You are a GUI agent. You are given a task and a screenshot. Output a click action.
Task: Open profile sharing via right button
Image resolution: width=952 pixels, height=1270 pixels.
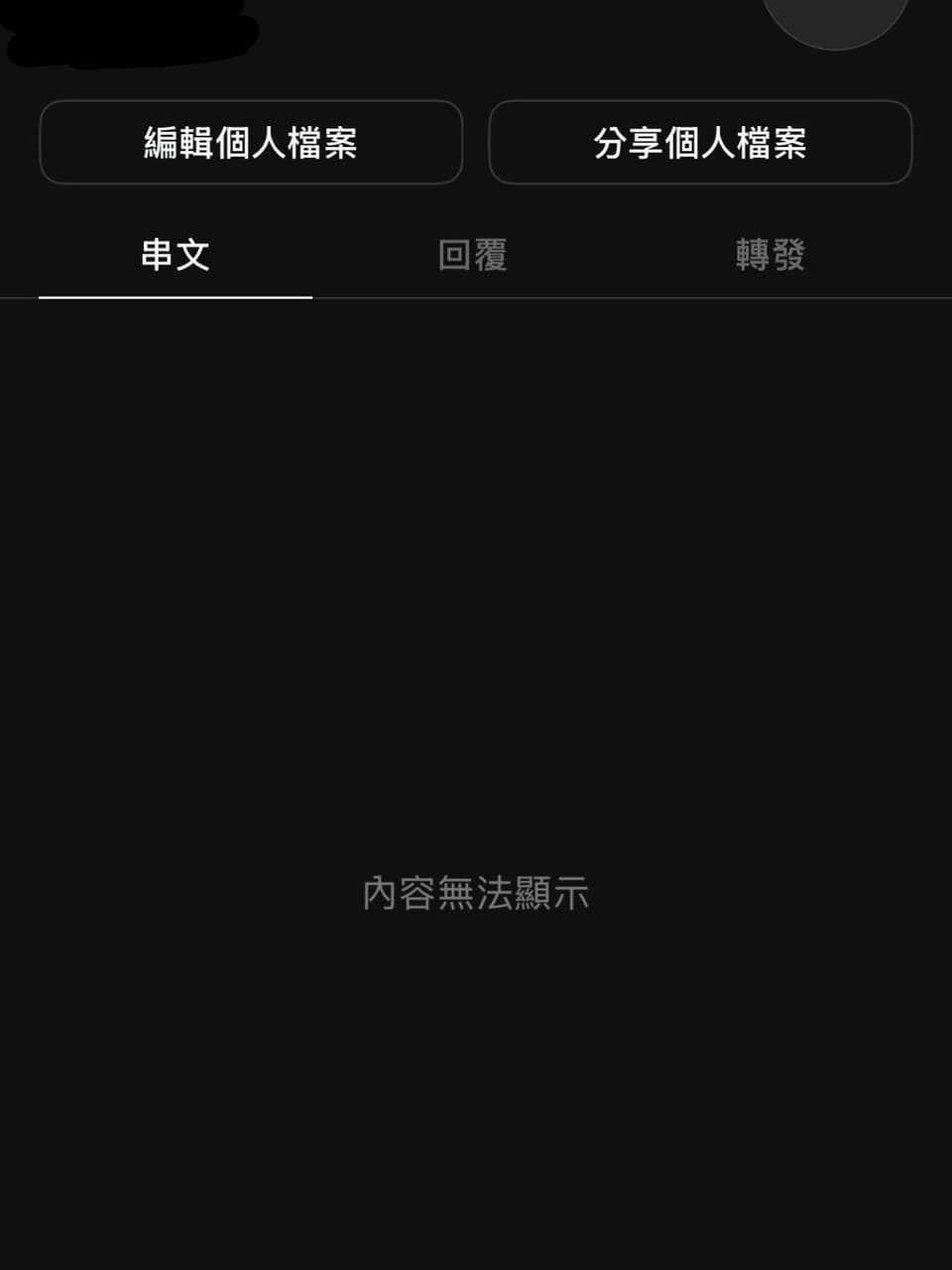tap(700, 142)
